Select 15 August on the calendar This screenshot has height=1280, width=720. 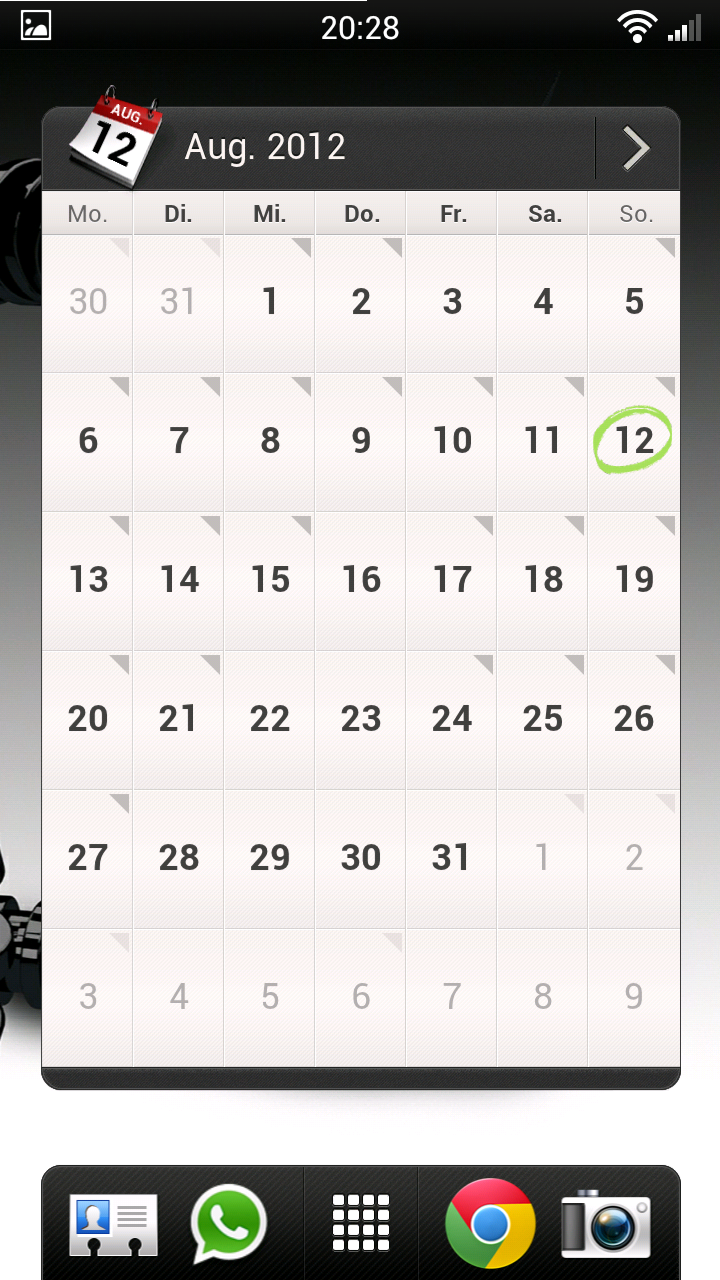tap(270, 580)
